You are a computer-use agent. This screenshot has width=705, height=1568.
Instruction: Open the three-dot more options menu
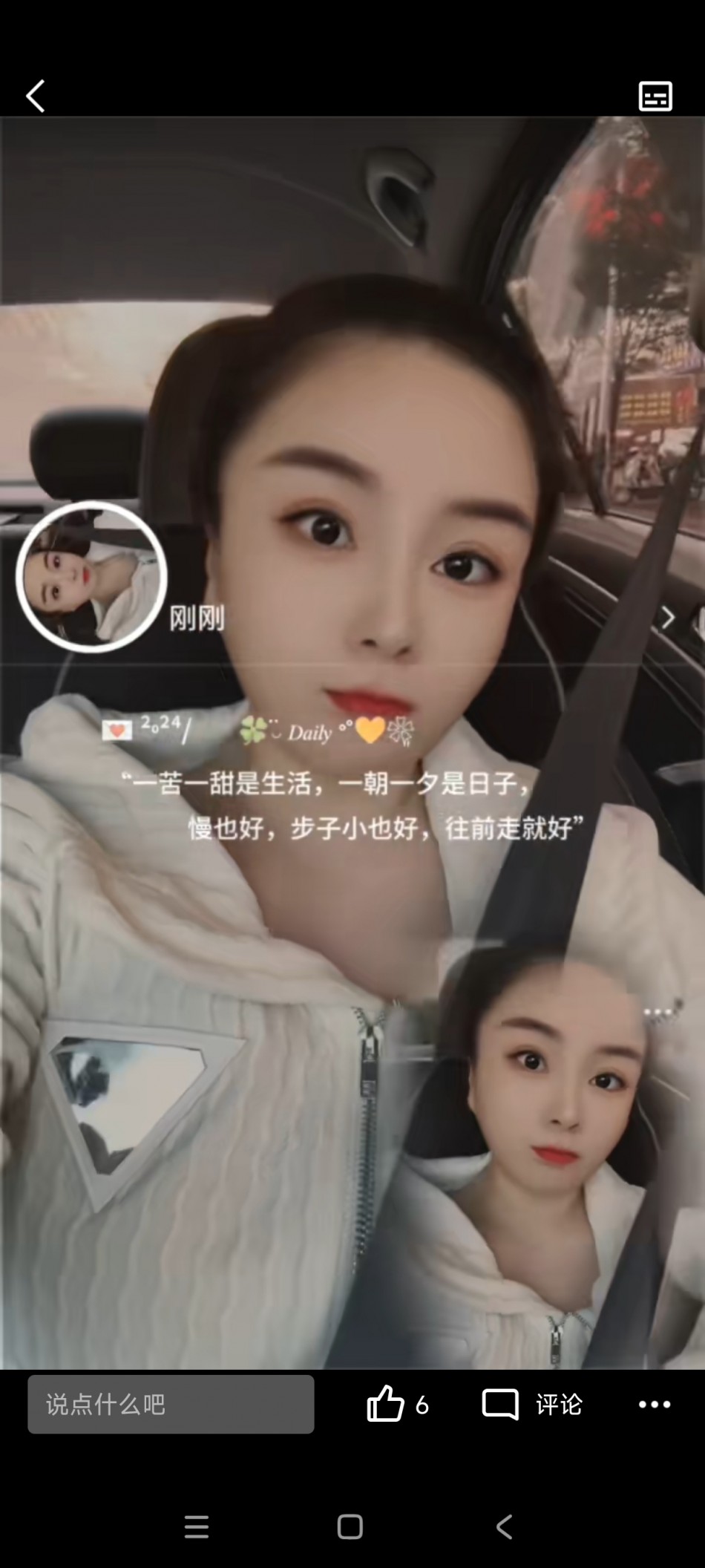[655, 1404]
